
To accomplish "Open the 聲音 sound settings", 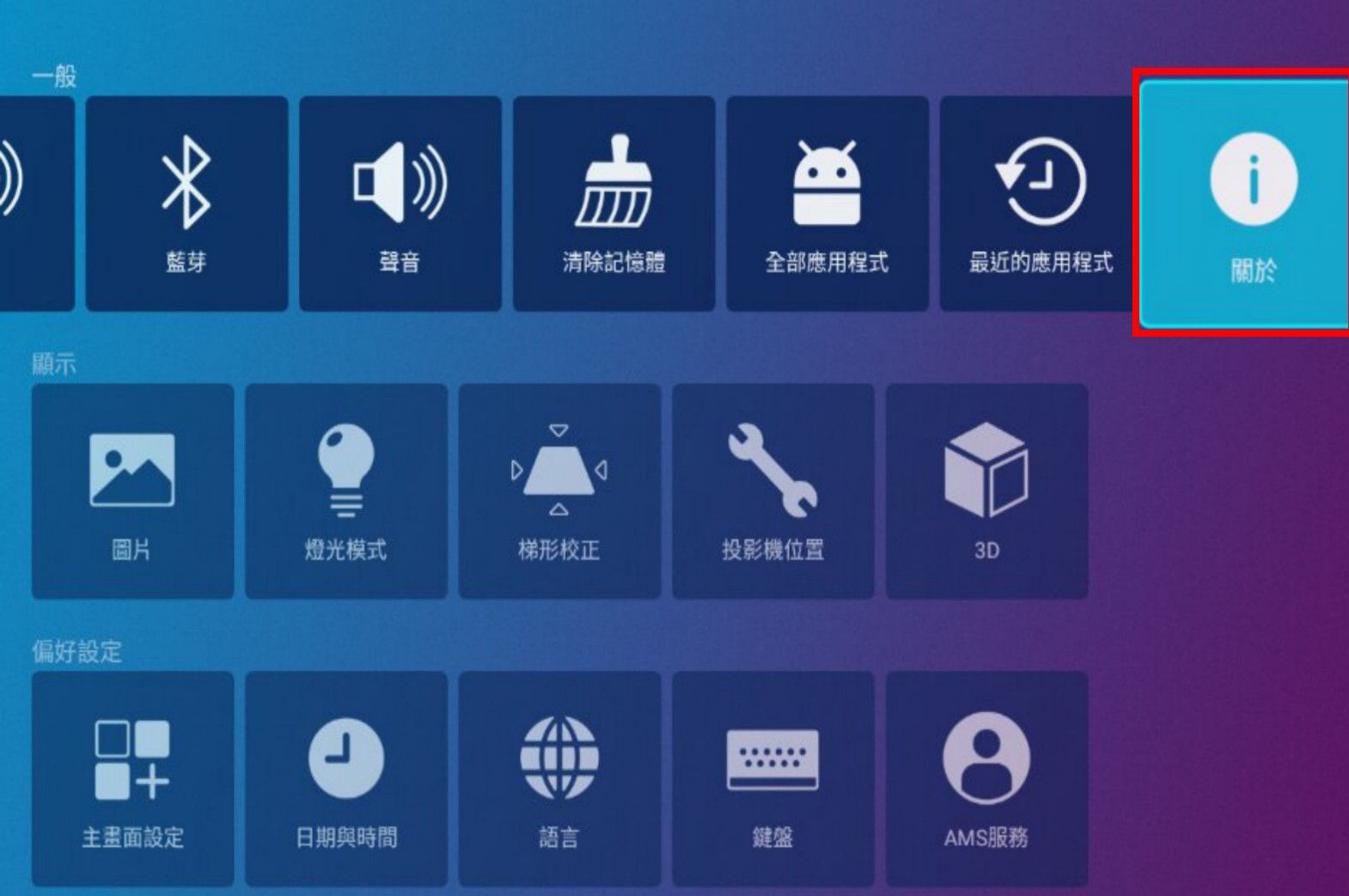I will (400, 204).
